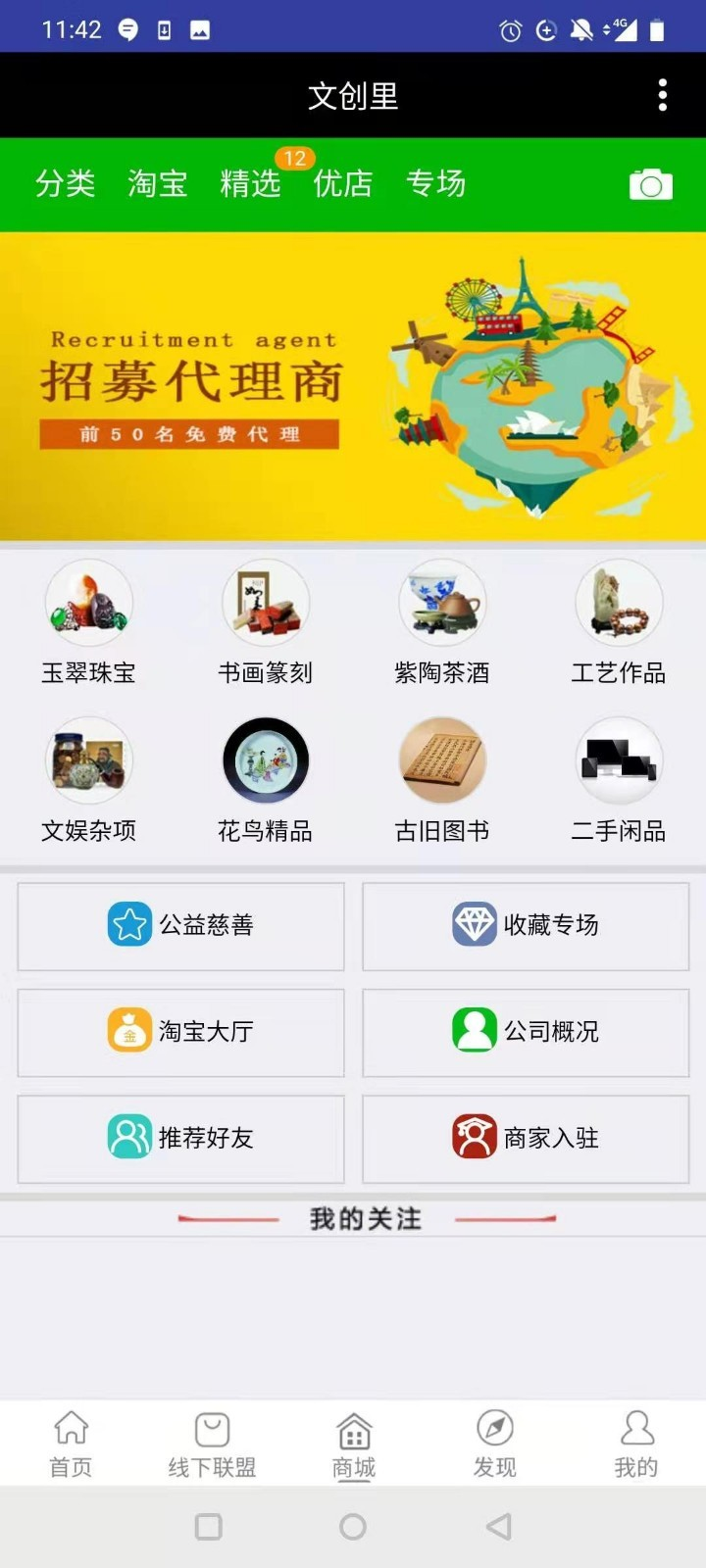Switch to the 淘宝 tab
This screenshot has width=706, height=1568.
[157, 183]
